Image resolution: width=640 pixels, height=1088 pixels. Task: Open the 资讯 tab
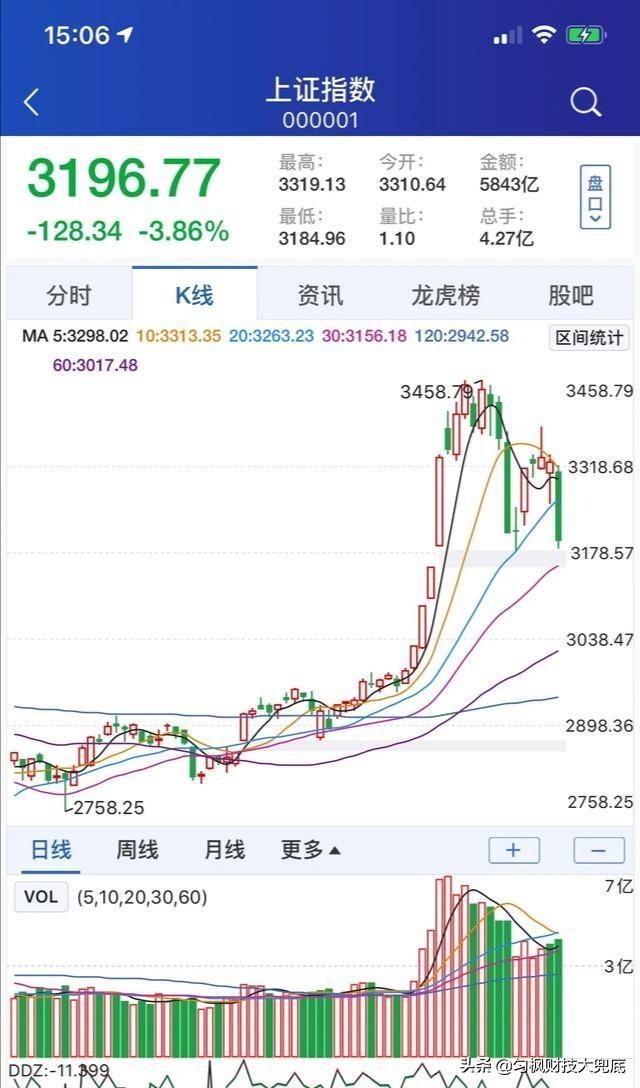320,295
